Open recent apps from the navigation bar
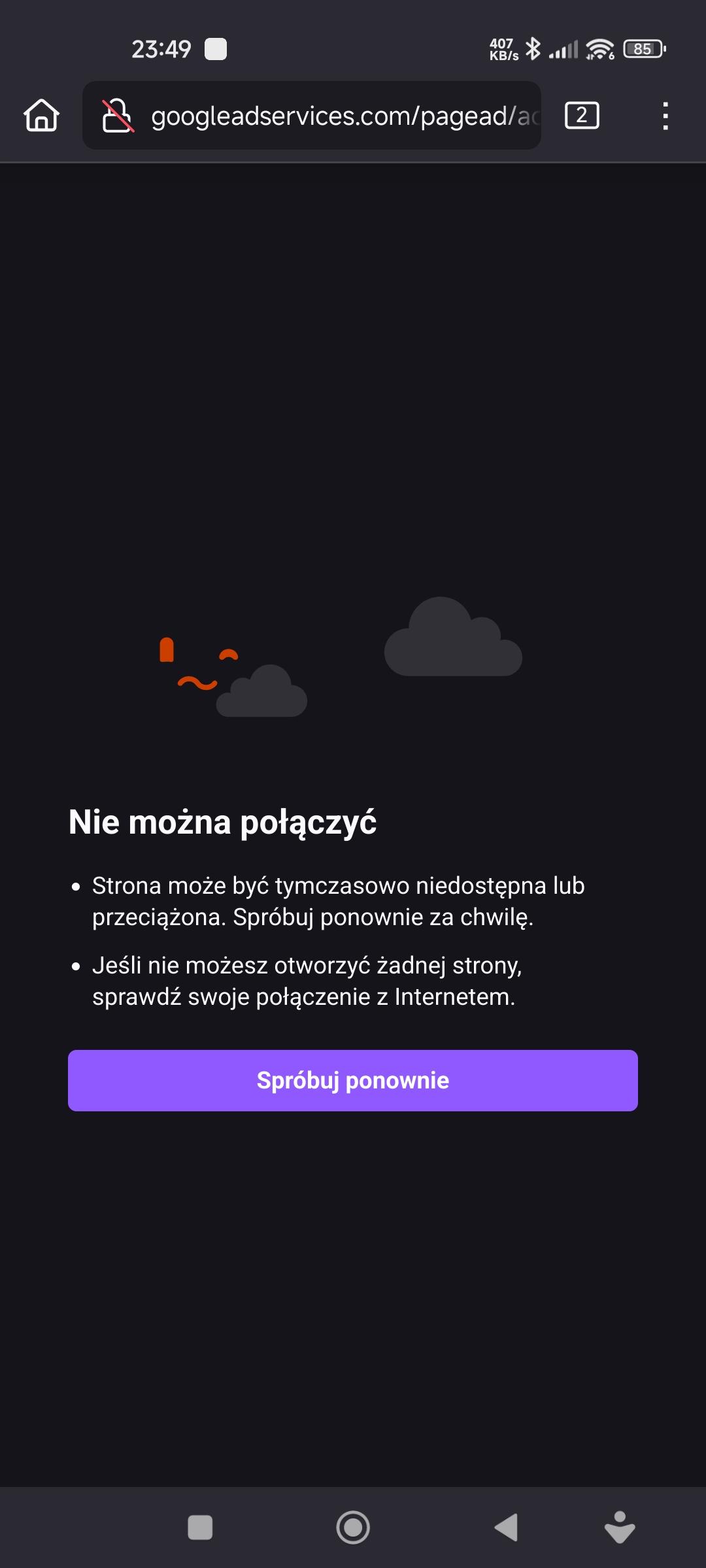 [x=200, y=1527]
